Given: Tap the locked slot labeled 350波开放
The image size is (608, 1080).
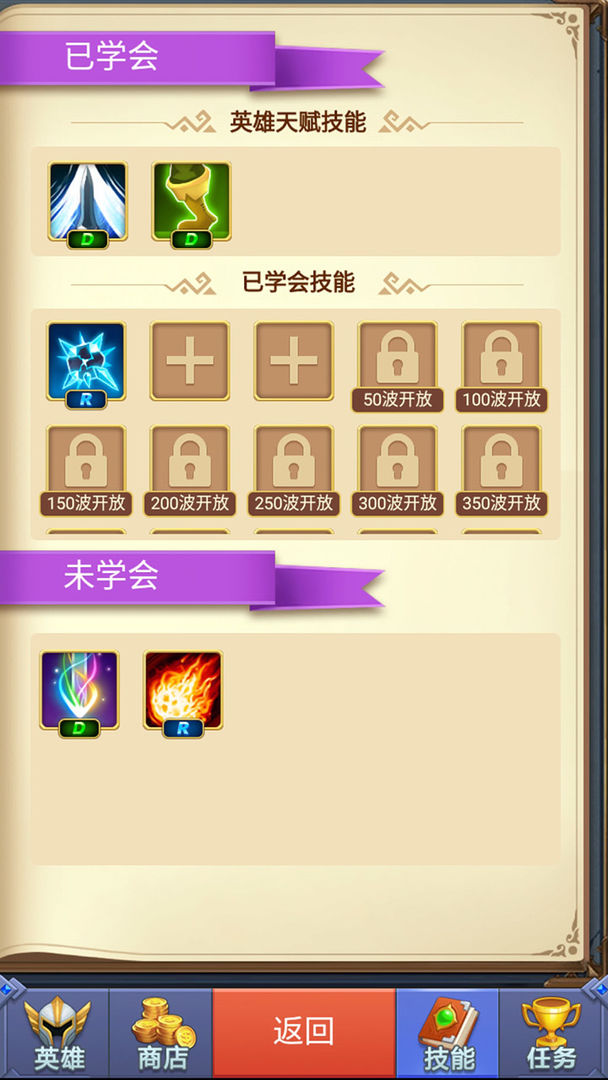Looking at the screenshot, I should 501,466.
